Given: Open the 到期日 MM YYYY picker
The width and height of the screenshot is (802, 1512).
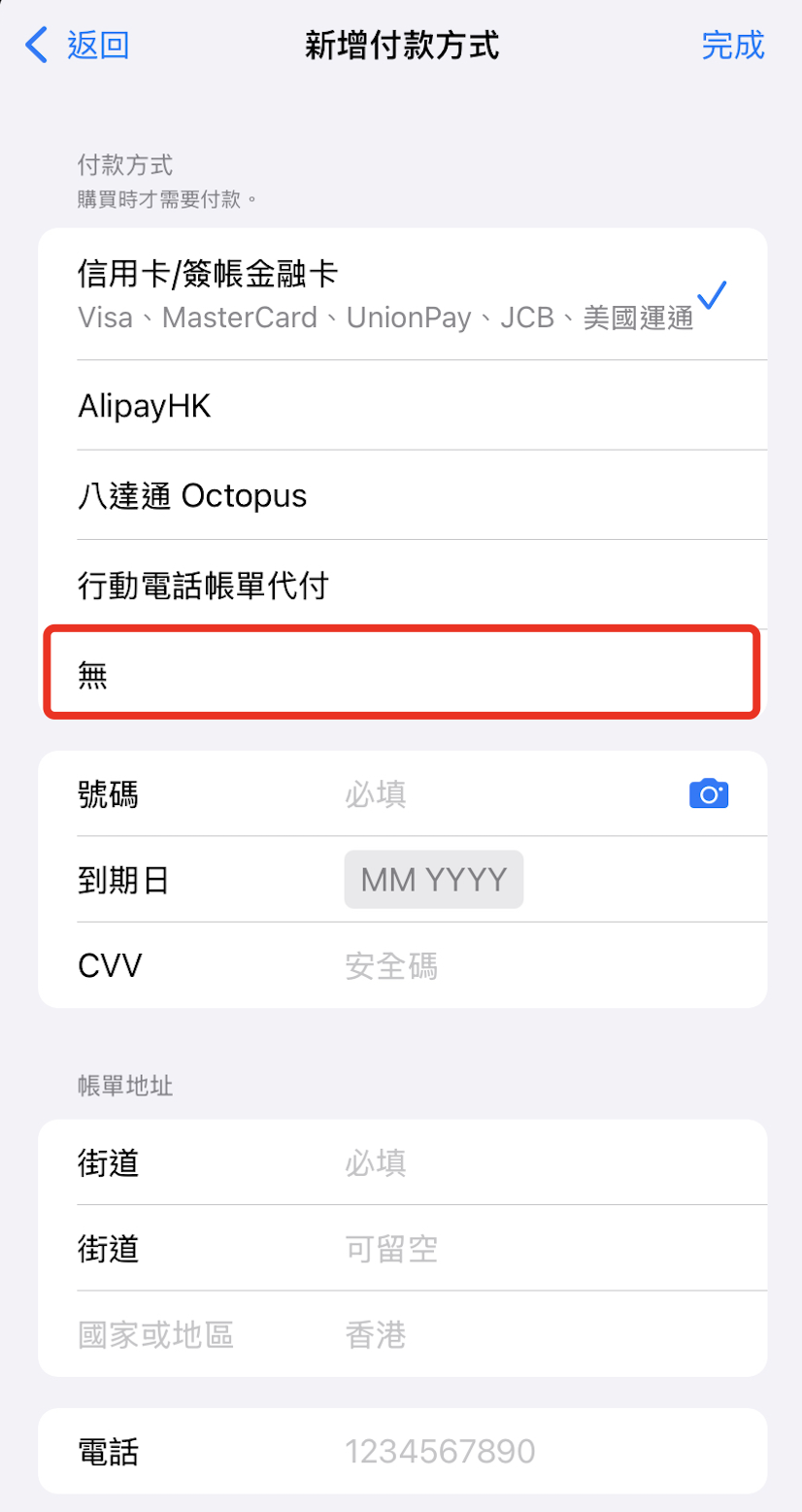Looking at the screenshot, I should pos(434,880).
